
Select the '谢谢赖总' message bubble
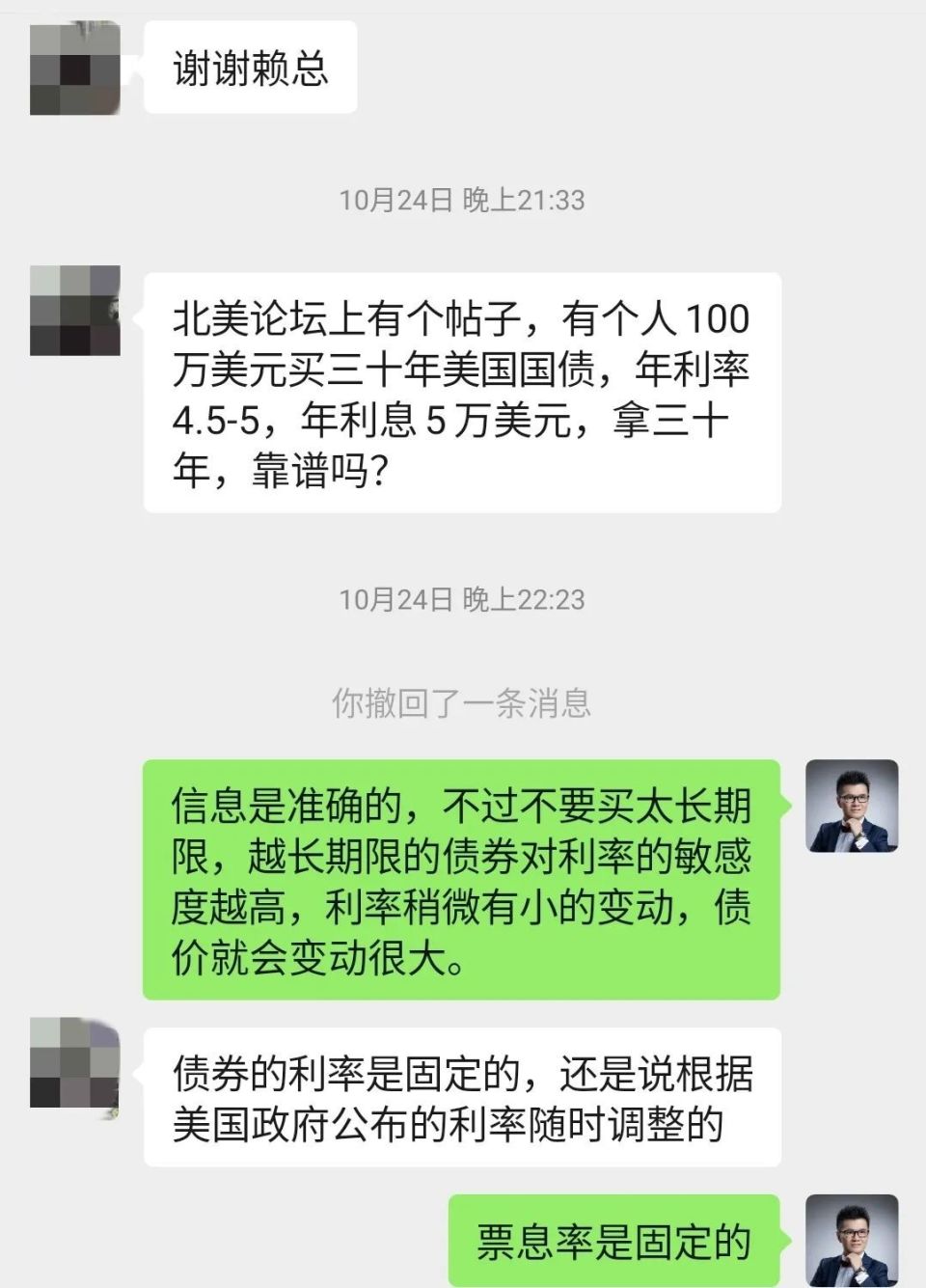click(249, 68)
